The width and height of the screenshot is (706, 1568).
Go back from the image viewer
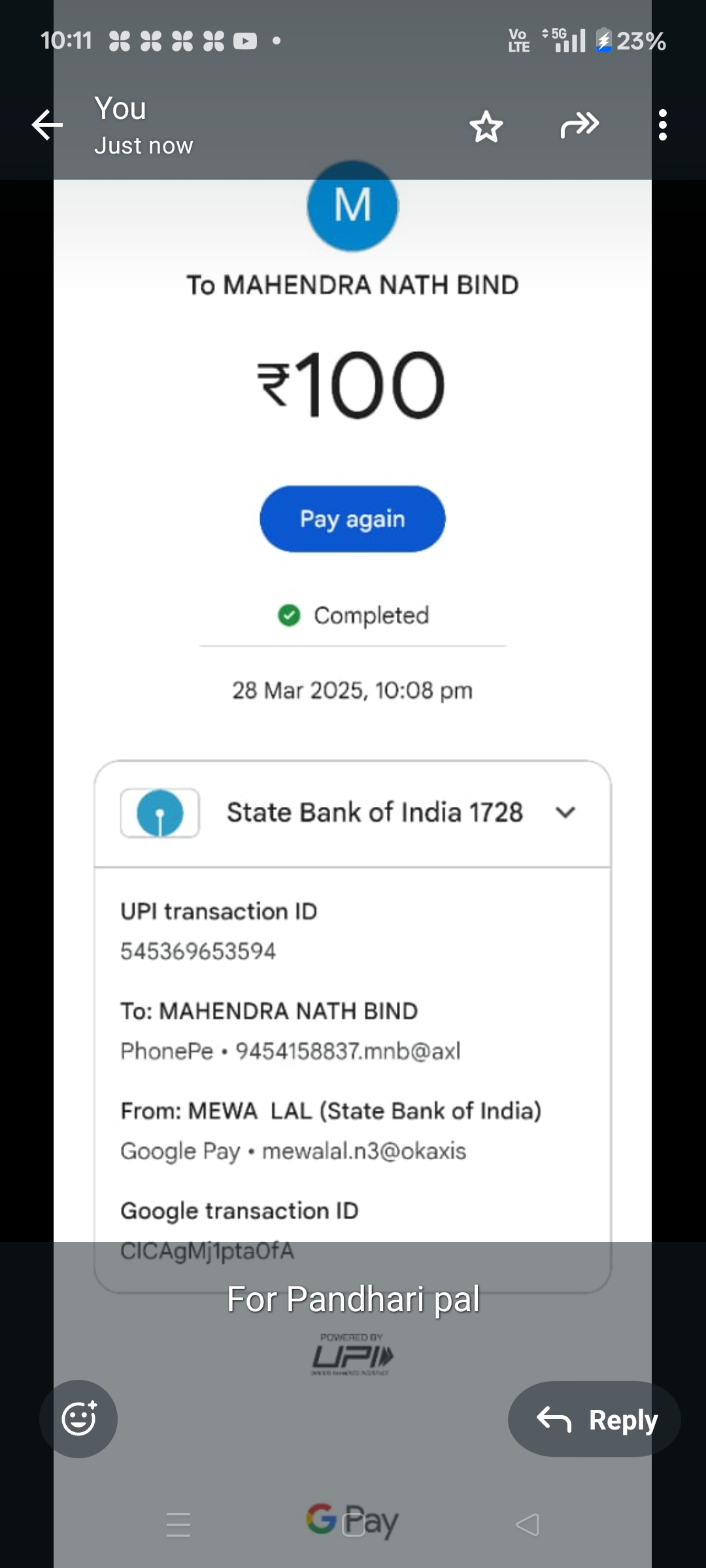tap(47, 125)
